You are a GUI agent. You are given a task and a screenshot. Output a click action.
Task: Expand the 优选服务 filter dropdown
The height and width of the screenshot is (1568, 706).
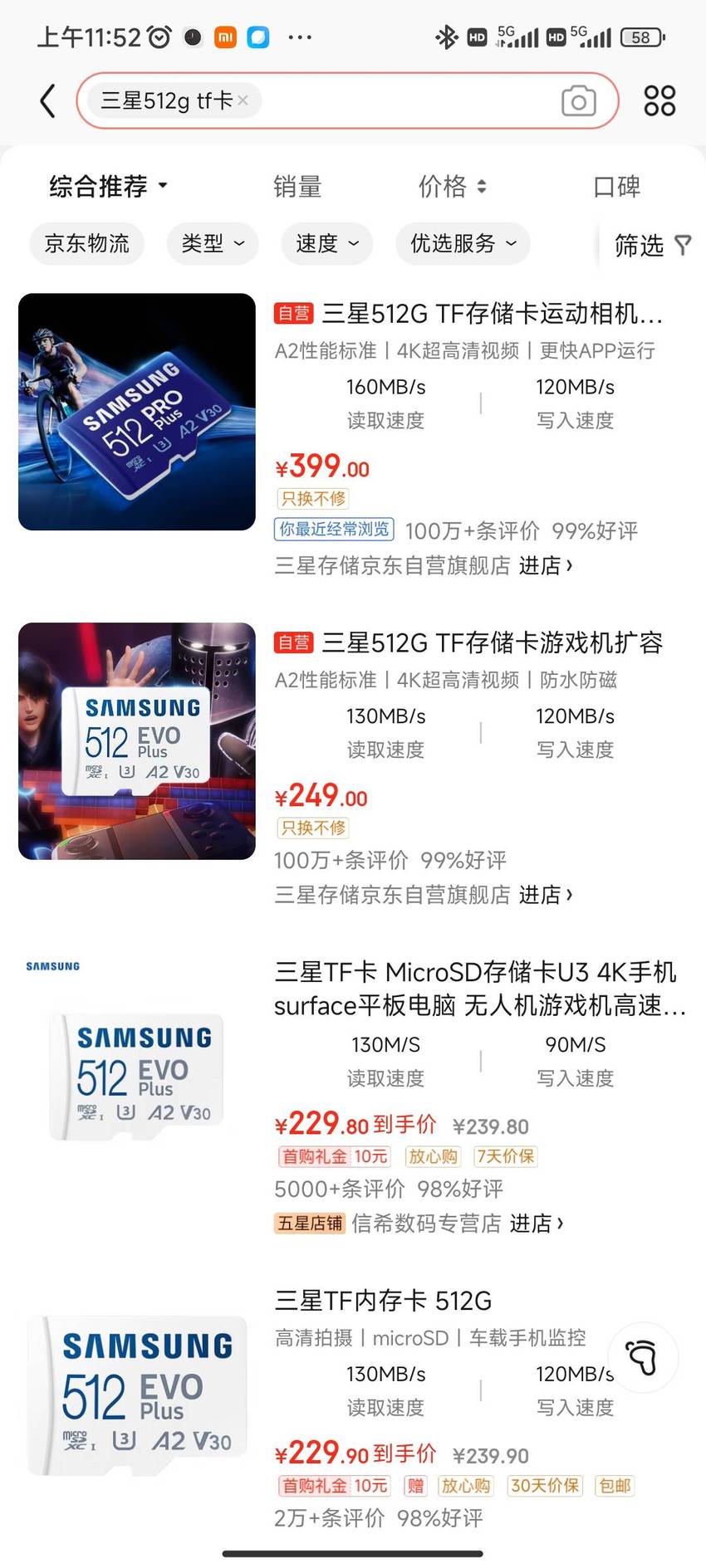(x=463, y=243)
